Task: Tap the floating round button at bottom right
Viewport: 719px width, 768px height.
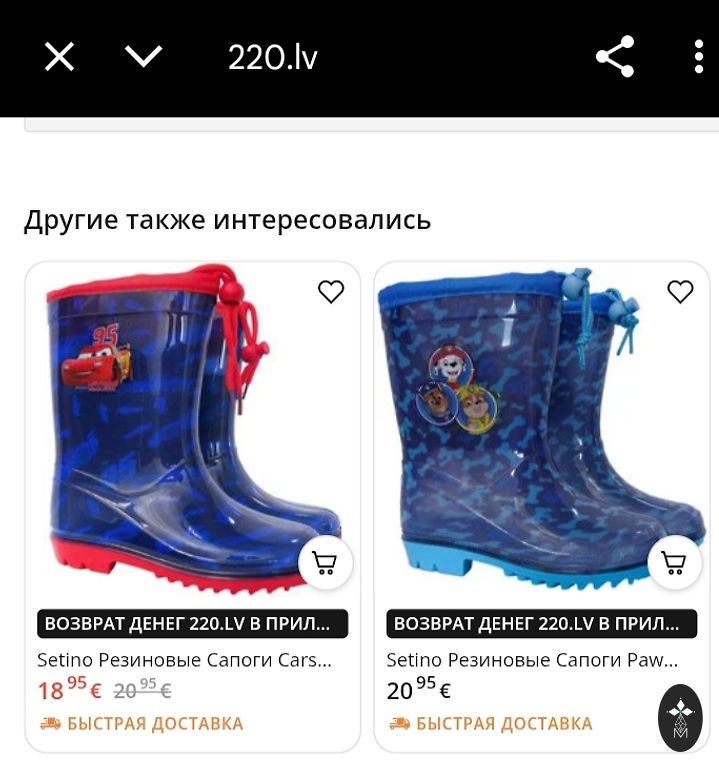Action: tap(680, 717)
